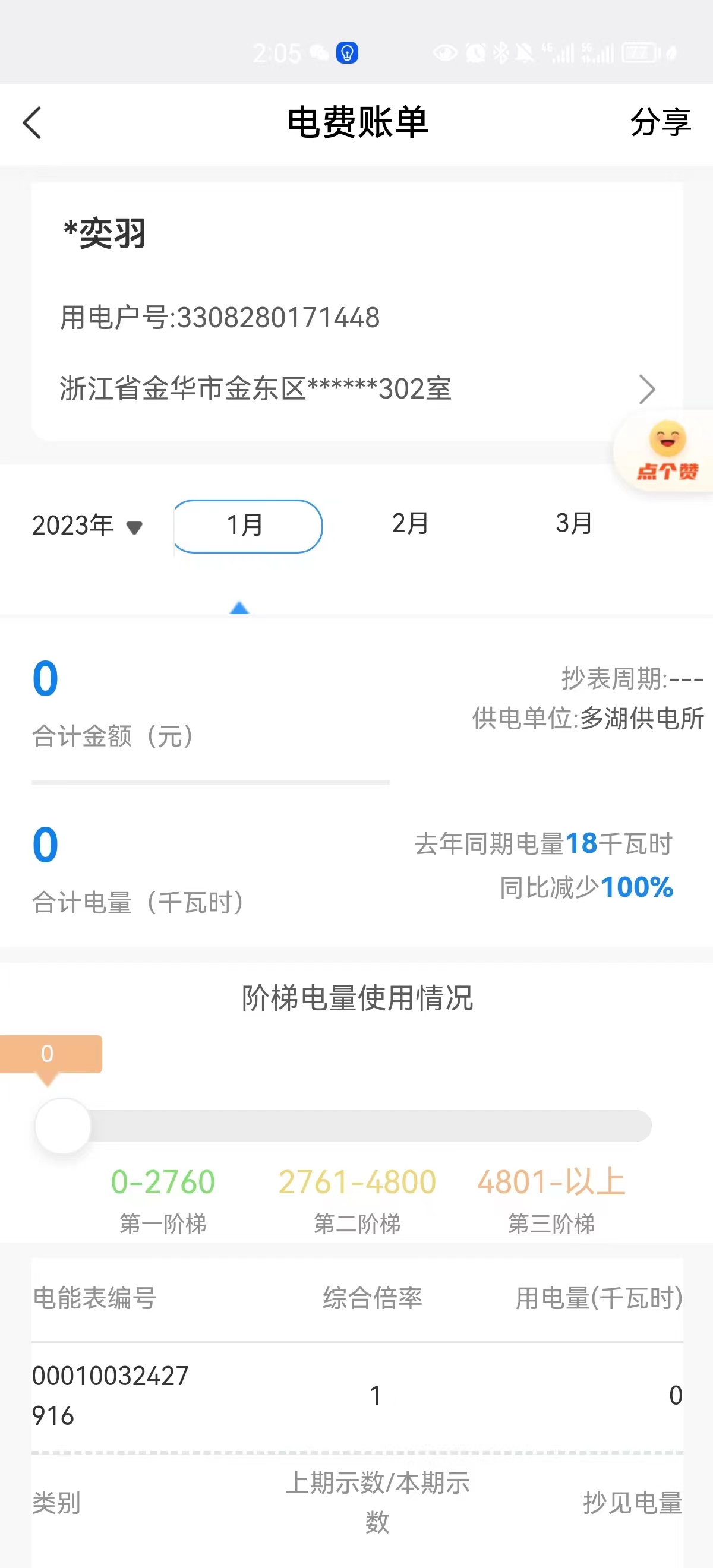Switch to the 2月 bill
713x1568 pixels.
point(410,523)
